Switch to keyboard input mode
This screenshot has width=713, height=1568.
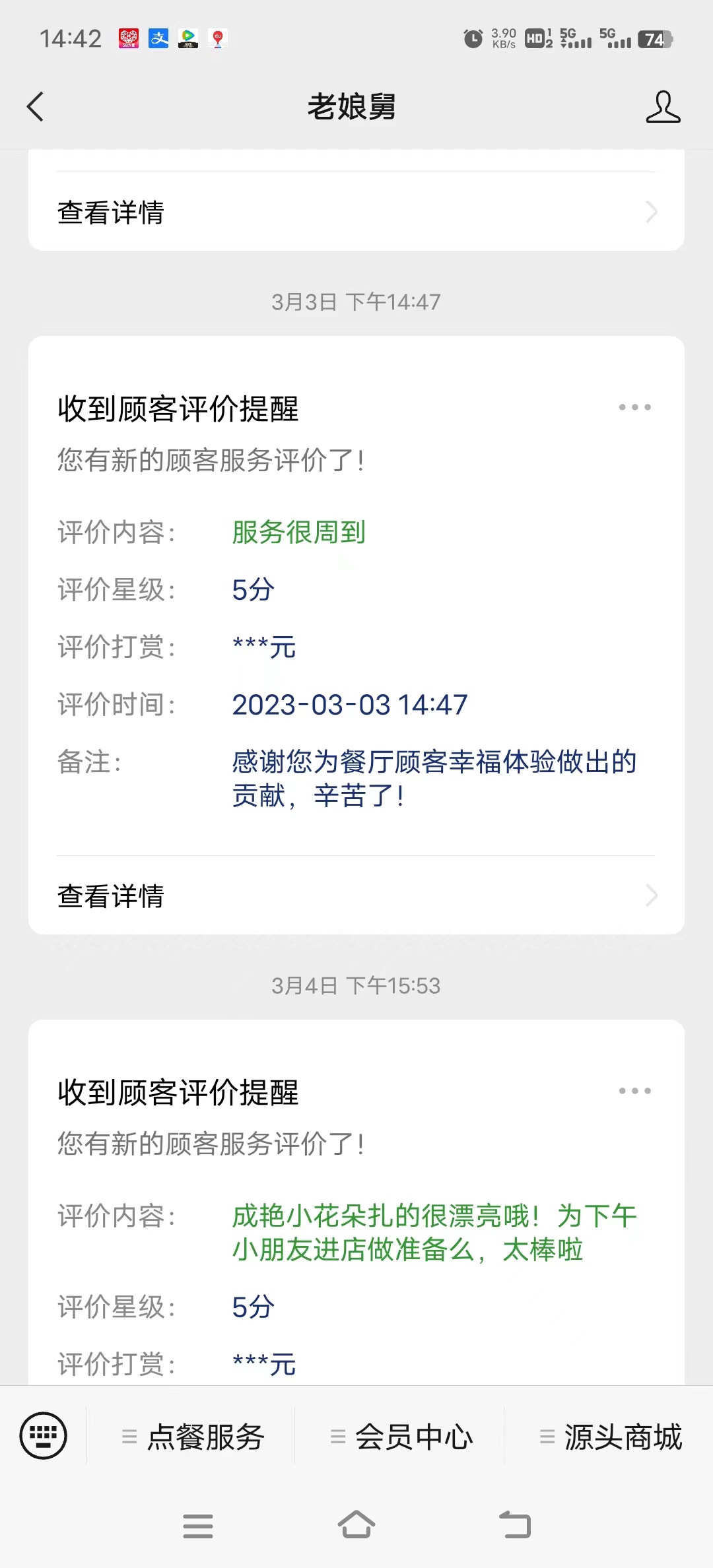pyautogui.click(x=44, y=1435)
